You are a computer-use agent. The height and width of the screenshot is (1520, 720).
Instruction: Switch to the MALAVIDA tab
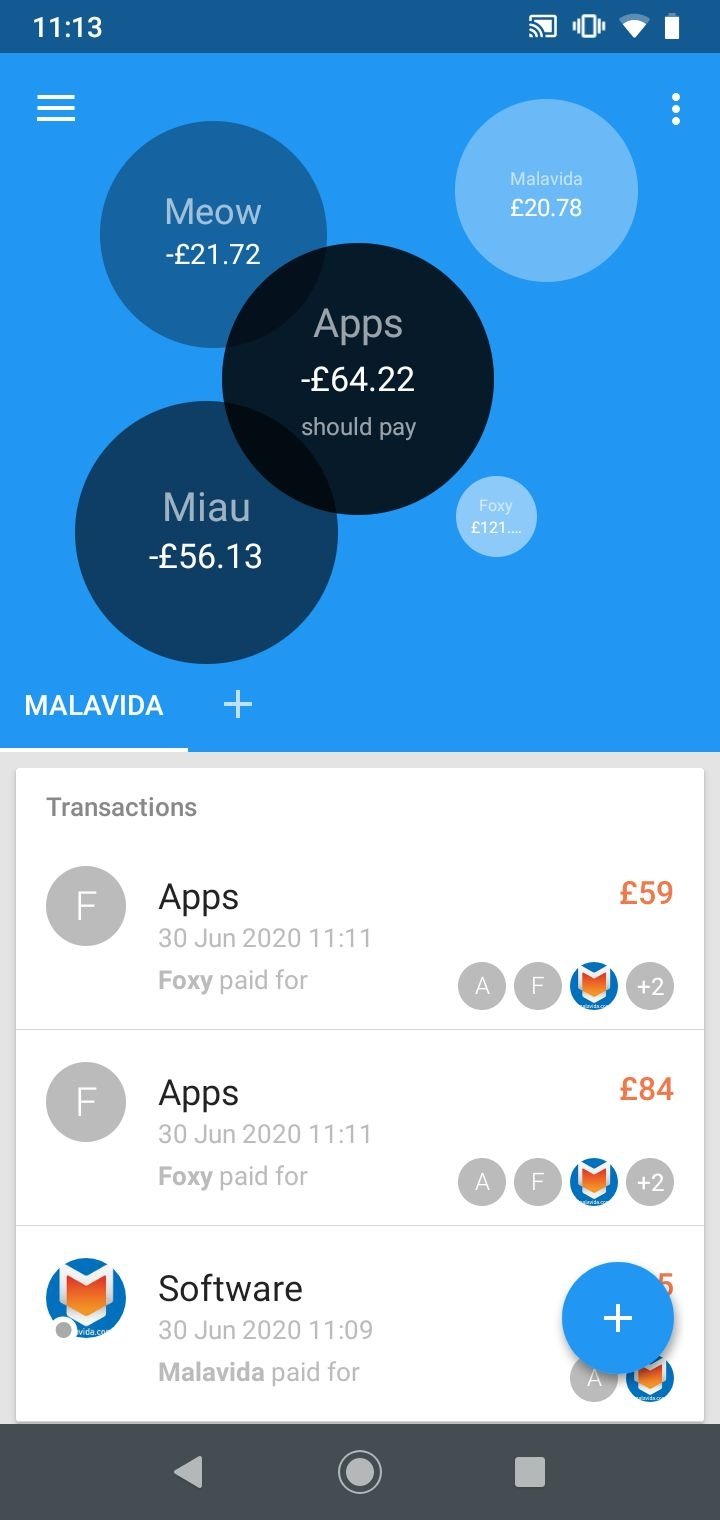[x=94, y=705]
